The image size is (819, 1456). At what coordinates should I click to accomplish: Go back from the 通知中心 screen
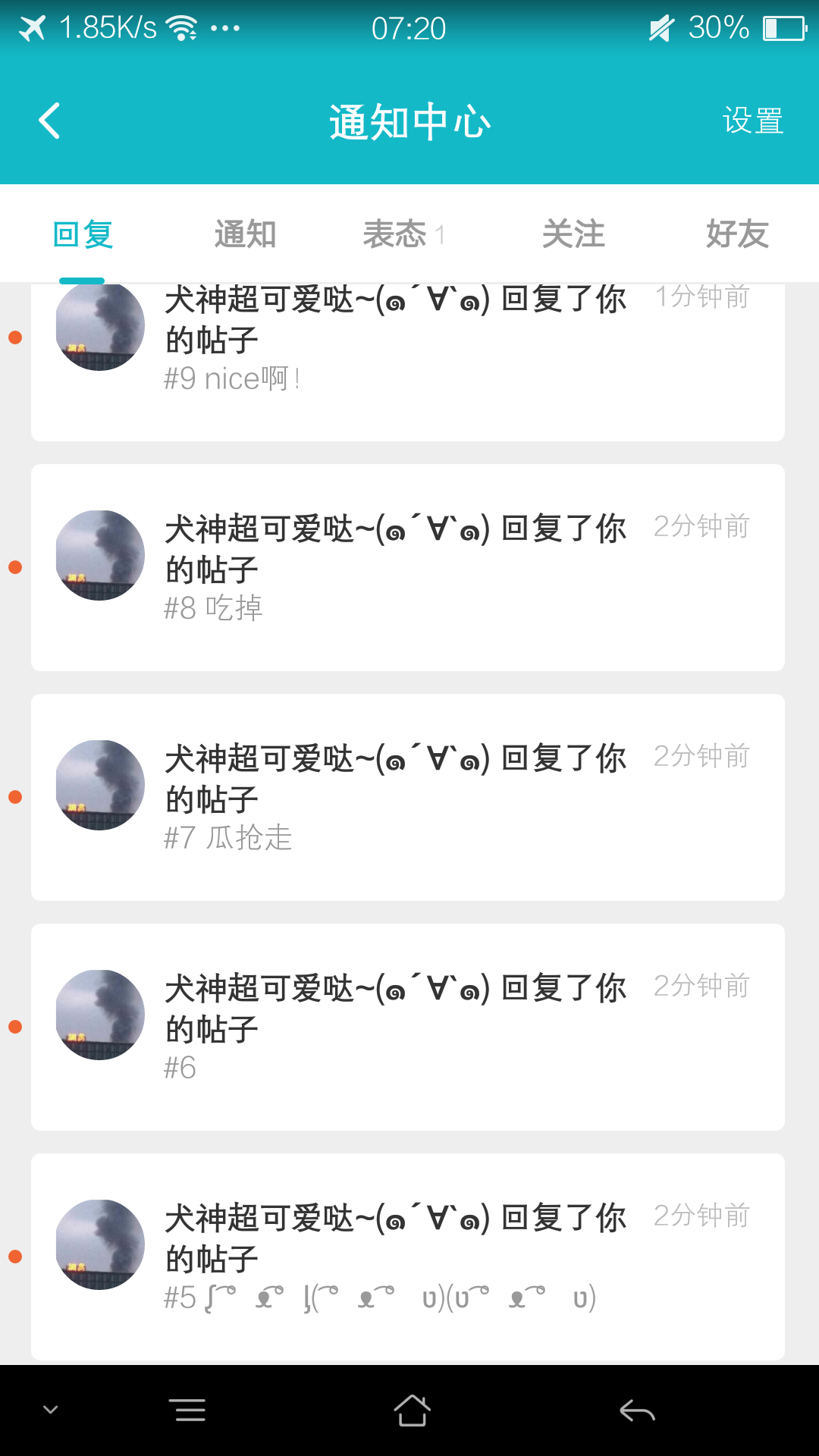[50, 121]
